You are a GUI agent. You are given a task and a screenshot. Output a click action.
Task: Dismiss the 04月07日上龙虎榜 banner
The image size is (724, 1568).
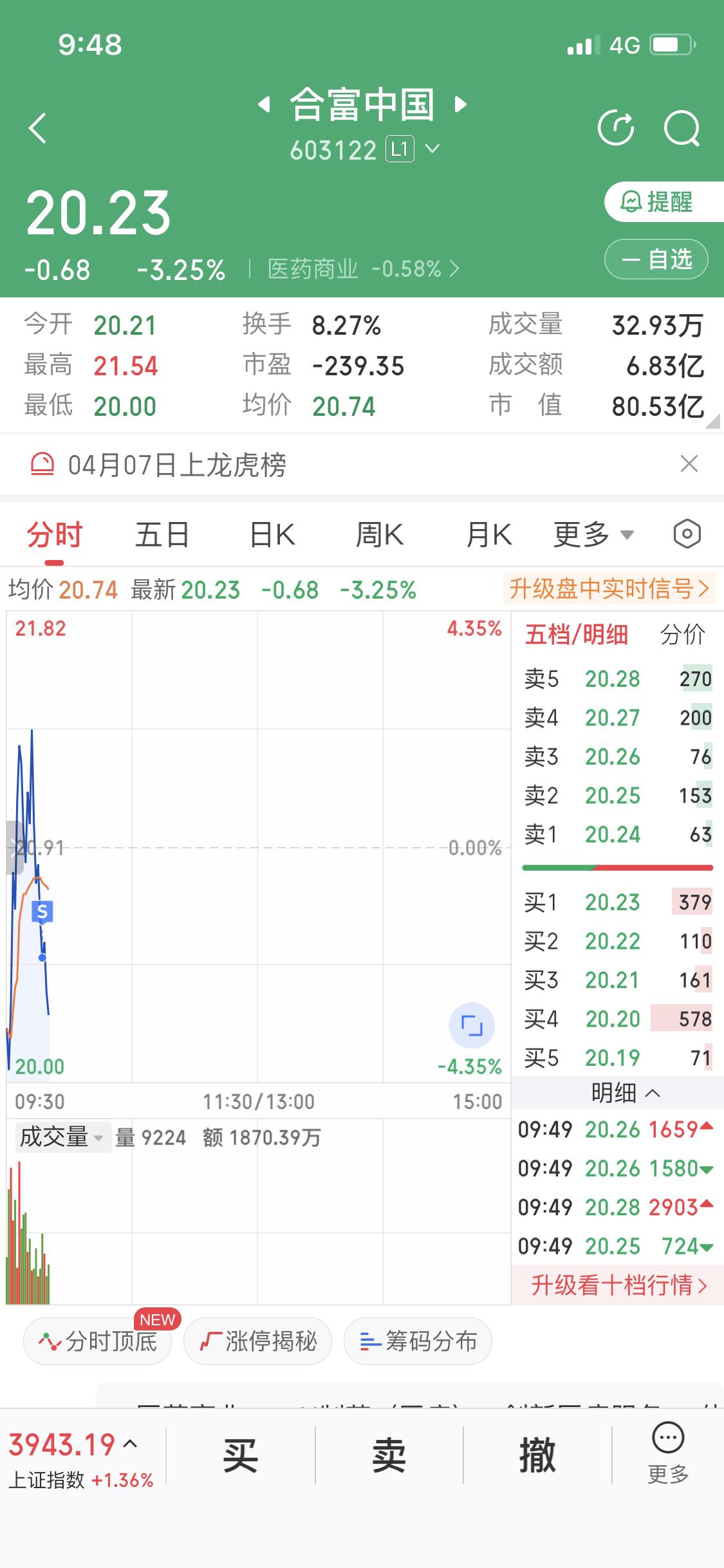coord(688,464)
